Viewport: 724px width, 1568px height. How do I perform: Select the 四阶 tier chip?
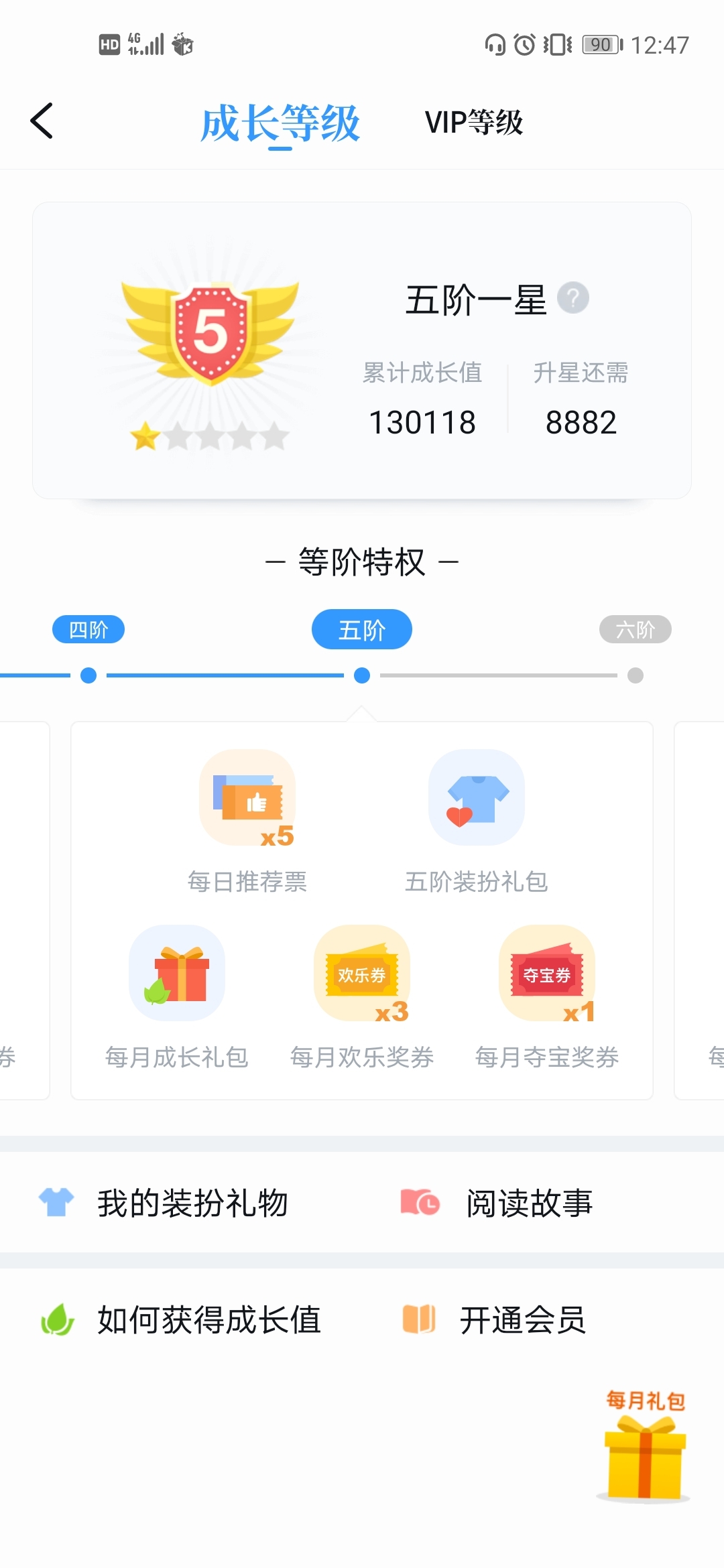[x=88, y=630]
